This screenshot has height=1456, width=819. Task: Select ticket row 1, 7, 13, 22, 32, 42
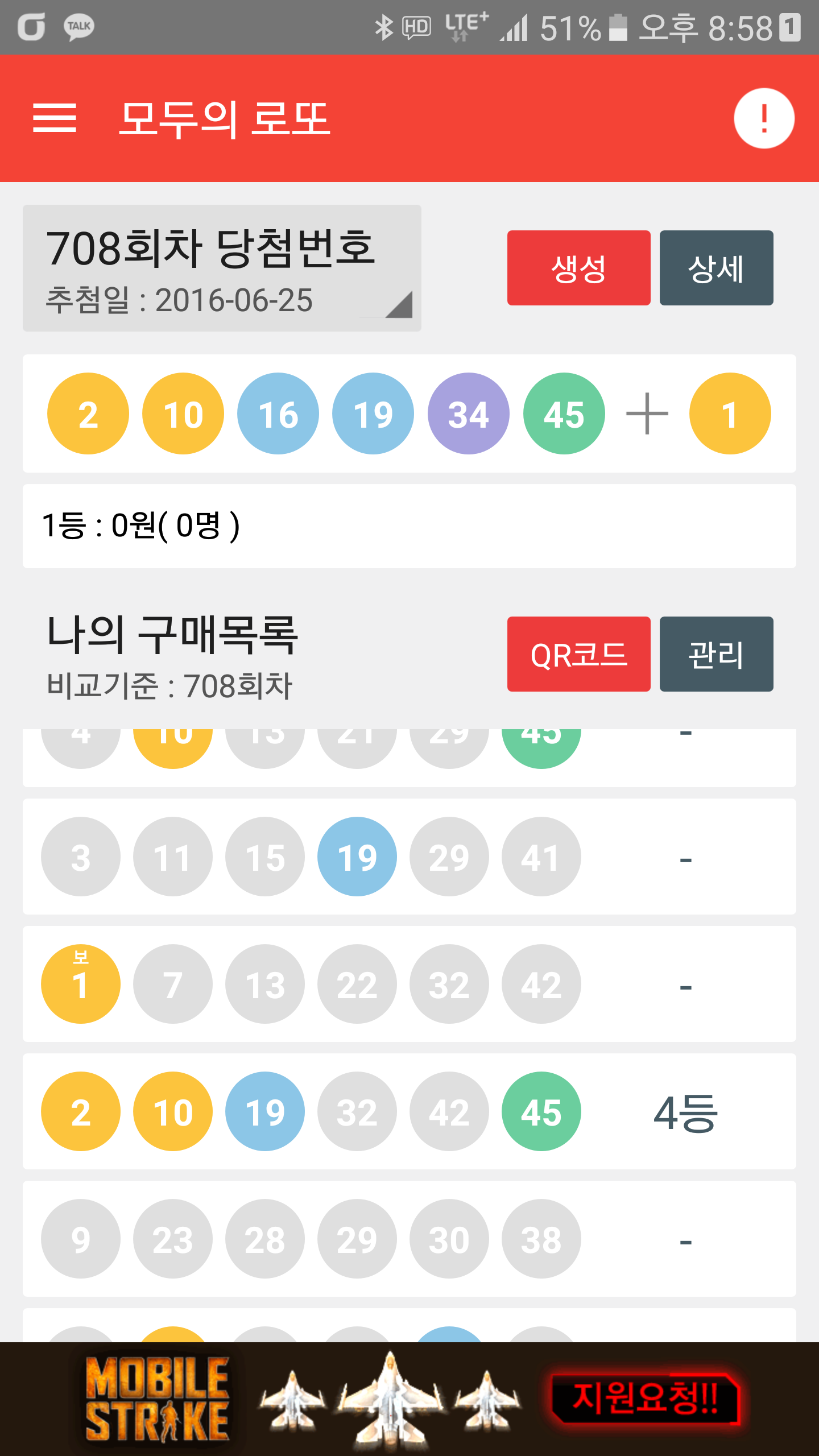[x=409, y=984]
